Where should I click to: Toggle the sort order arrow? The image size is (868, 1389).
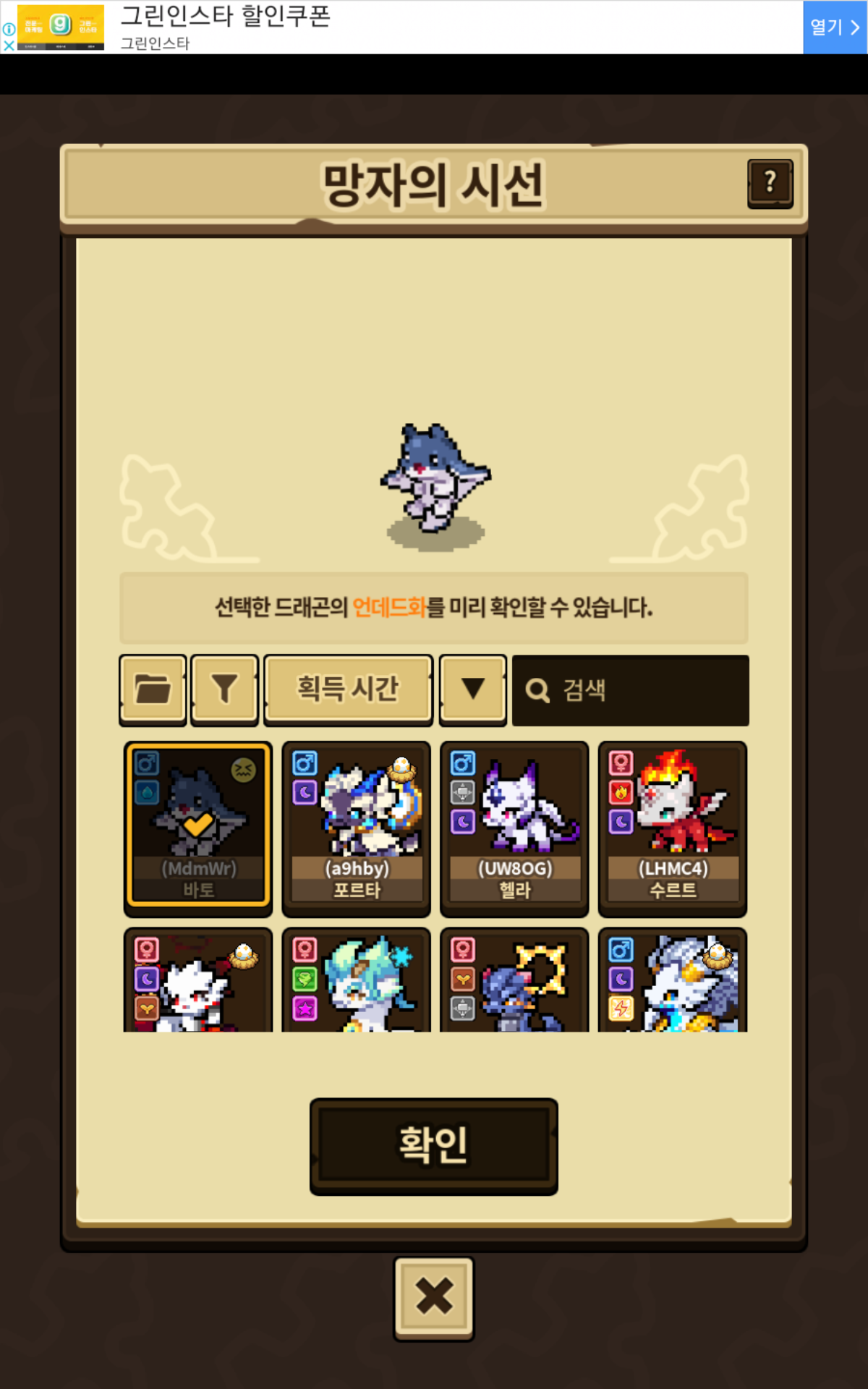tap(473, 689)
